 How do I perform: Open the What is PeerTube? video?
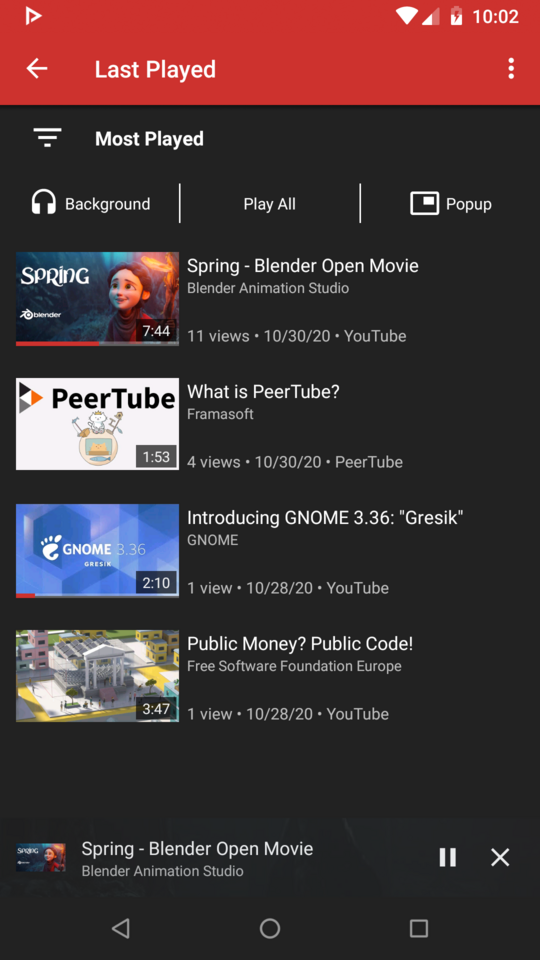tap(270, 424)
